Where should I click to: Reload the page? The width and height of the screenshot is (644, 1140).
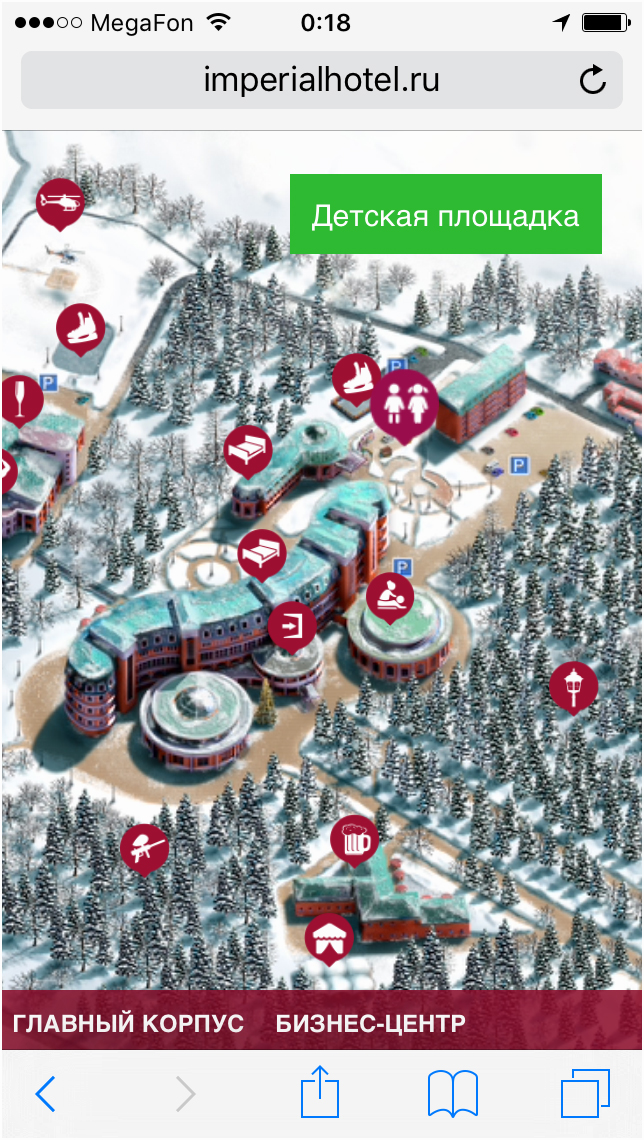click(x=593, y=80)
